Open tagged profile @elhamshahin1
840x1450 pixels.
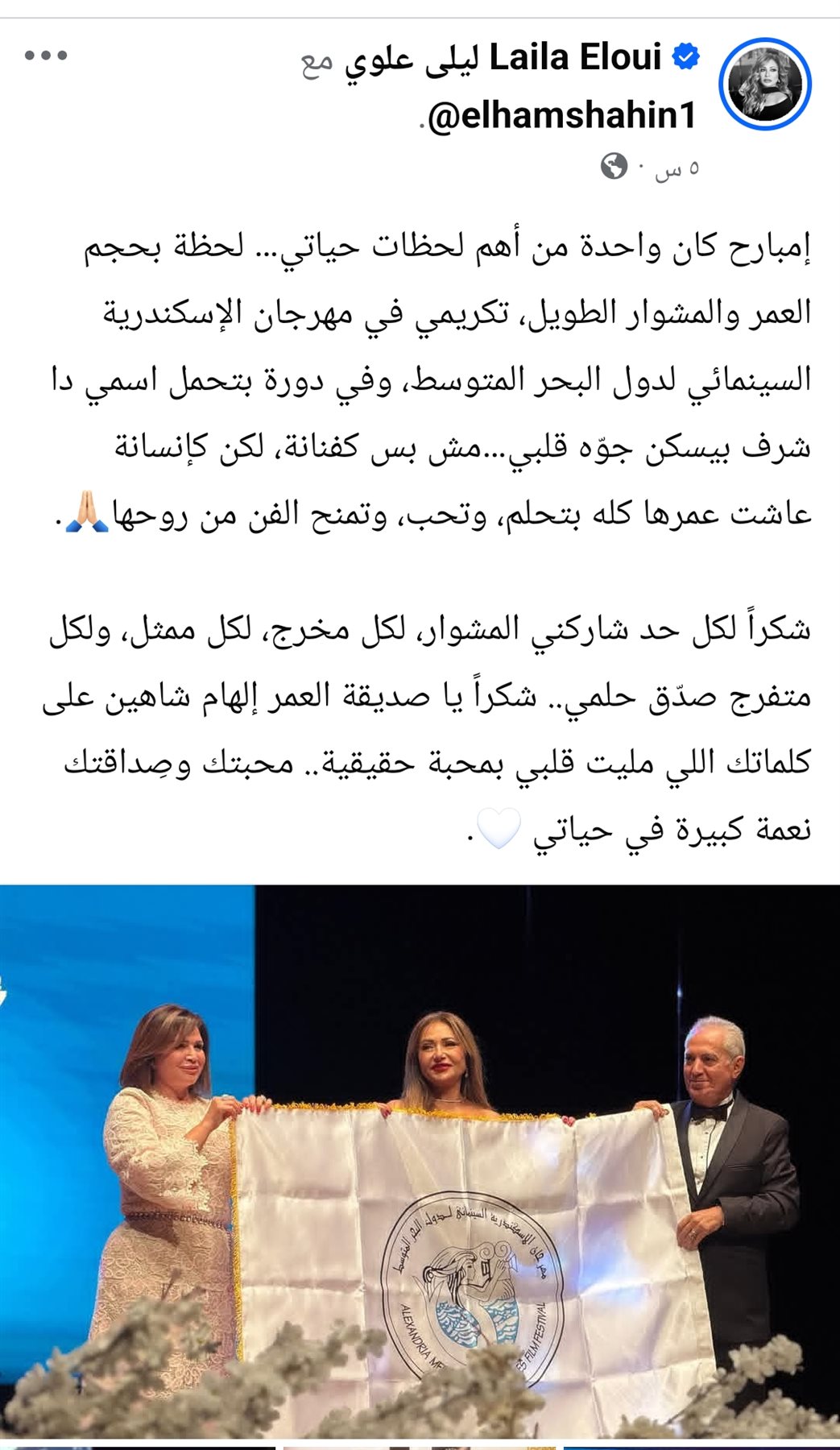[561, 117]
